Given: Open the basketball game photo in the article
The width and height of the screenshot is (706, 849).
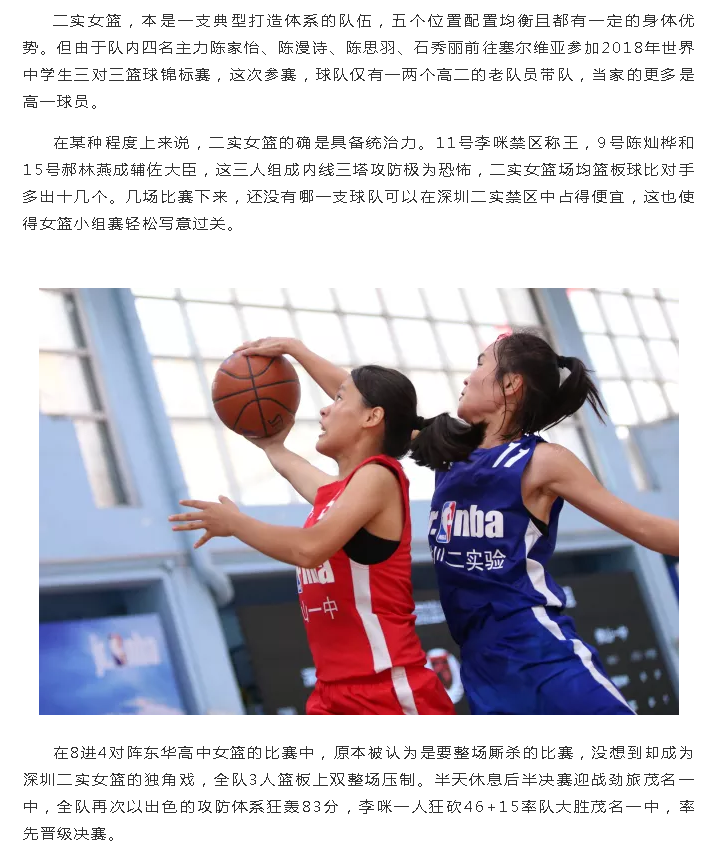Looking at the screenshot, I should (358, 501).
